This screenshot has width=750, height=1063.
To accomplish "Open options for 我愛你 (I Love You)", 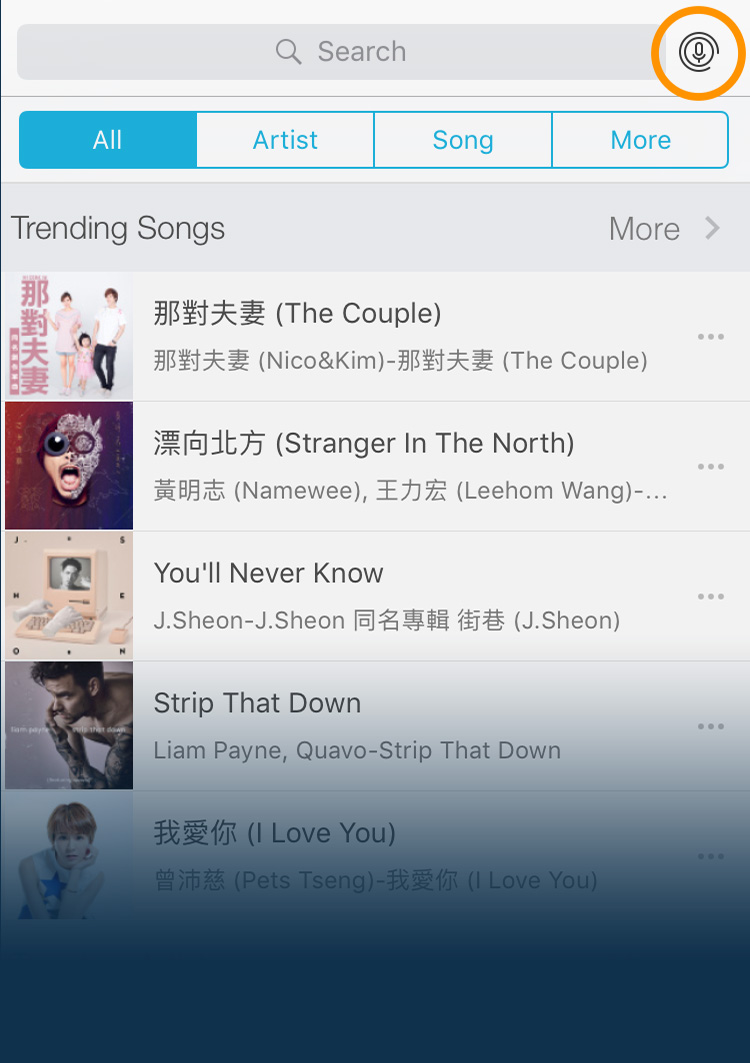I will pyautogui.click(x=711, y=857).
